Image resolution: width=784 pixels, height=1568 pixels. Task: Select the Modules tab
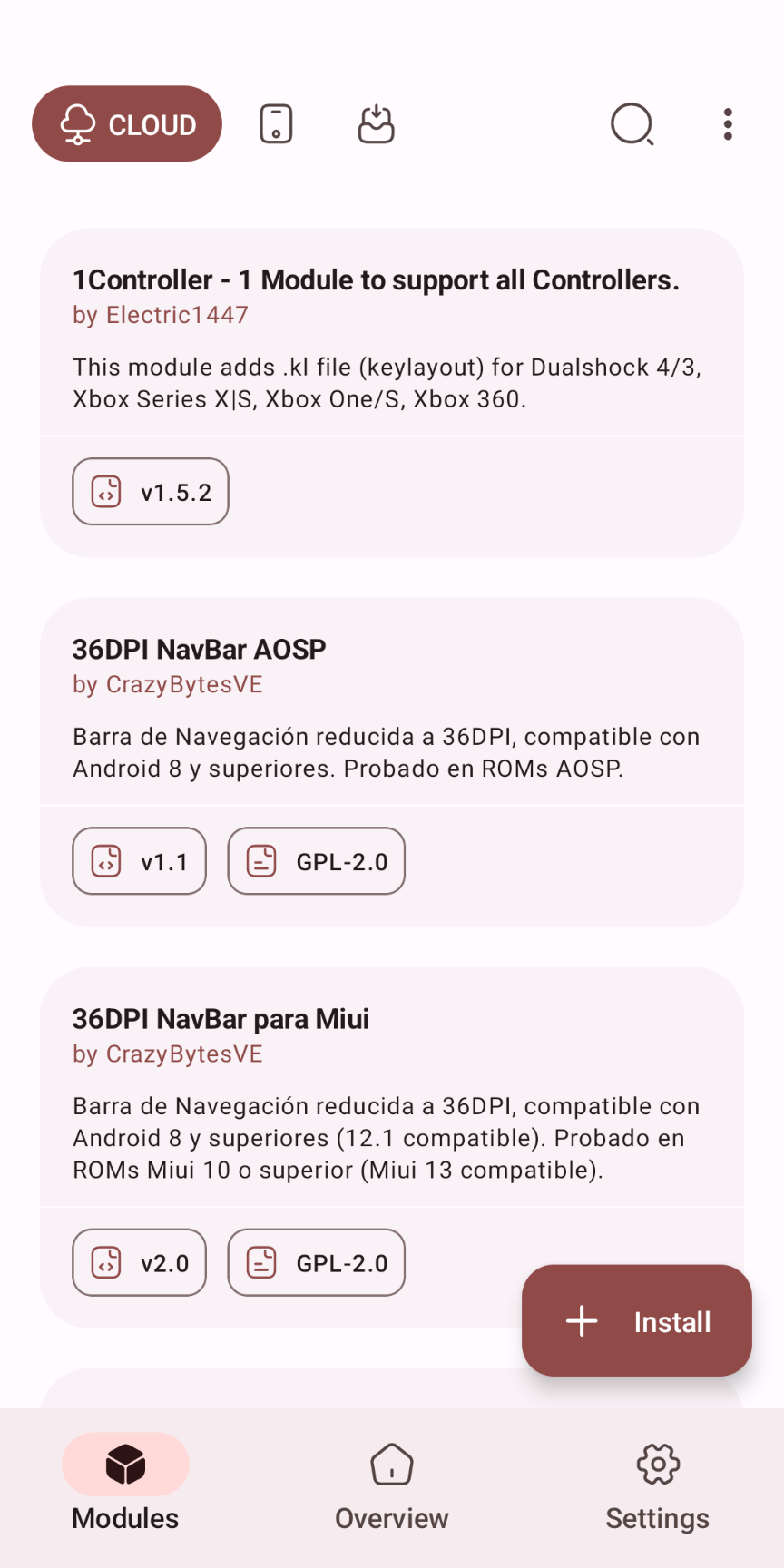click(125, 1485)
